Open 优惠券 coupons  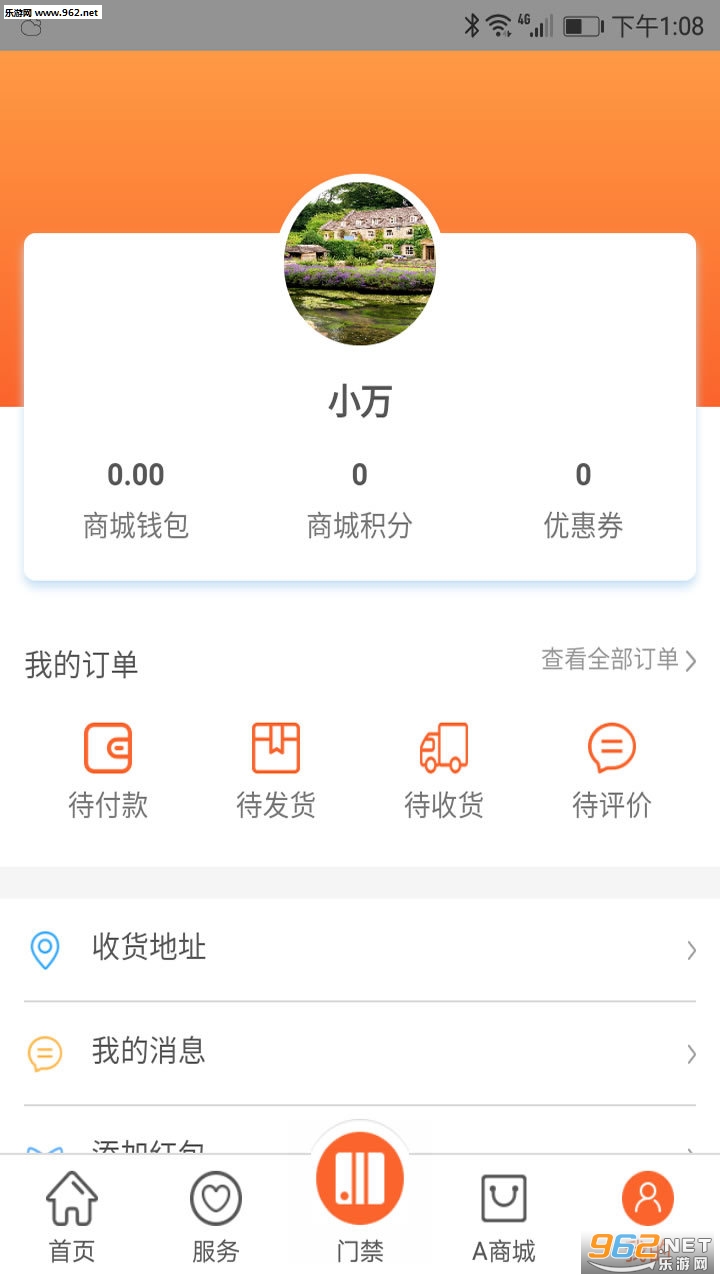[583, 500]
